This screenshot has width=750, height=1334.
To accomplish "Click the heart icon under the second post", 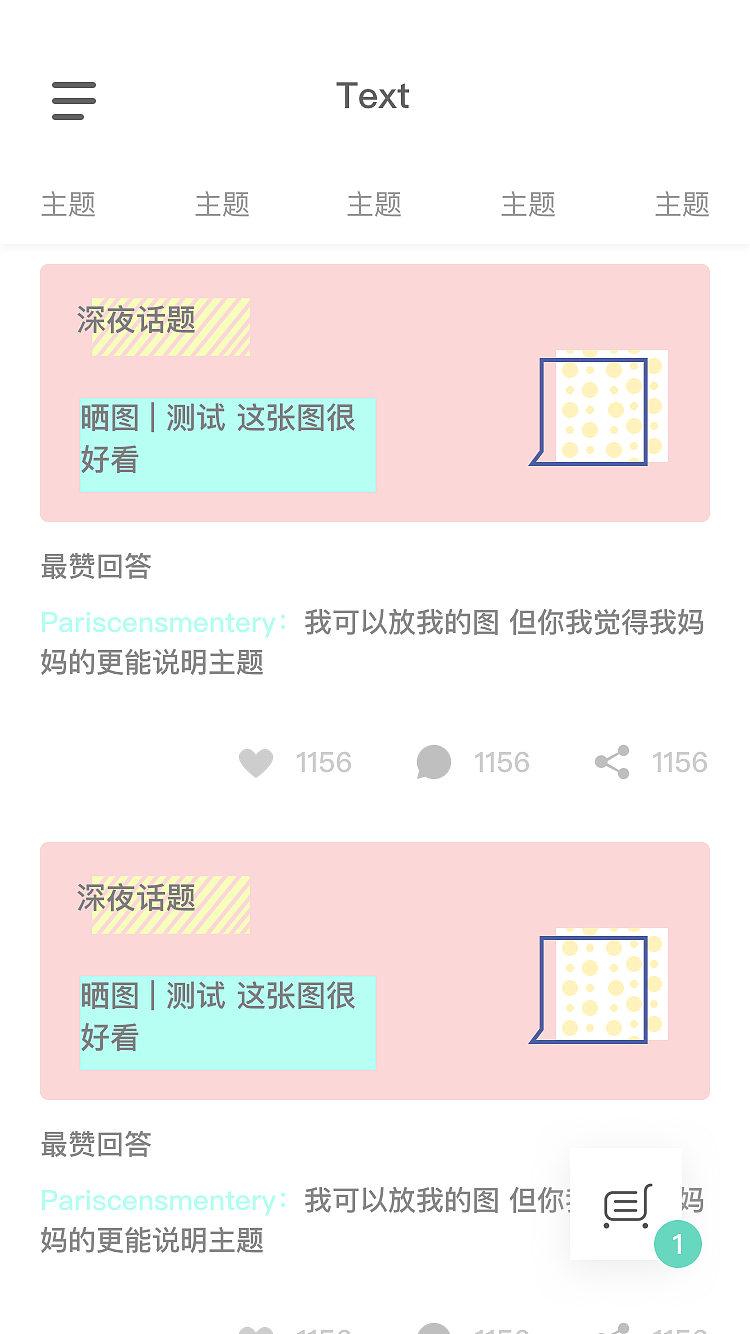I will (x=256, y=1330).
